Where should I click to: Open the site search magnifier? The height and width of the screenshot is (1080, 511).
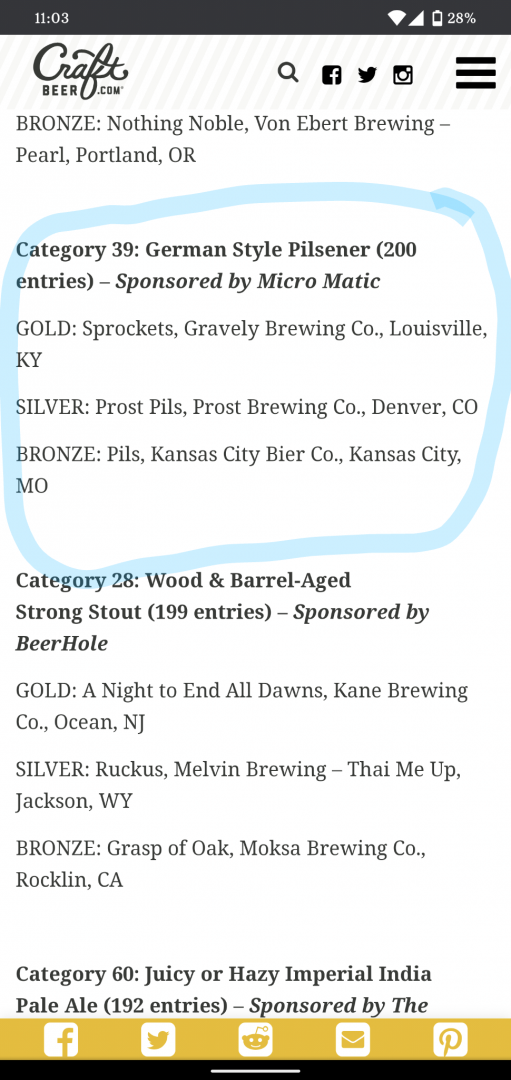coord(288,72)
